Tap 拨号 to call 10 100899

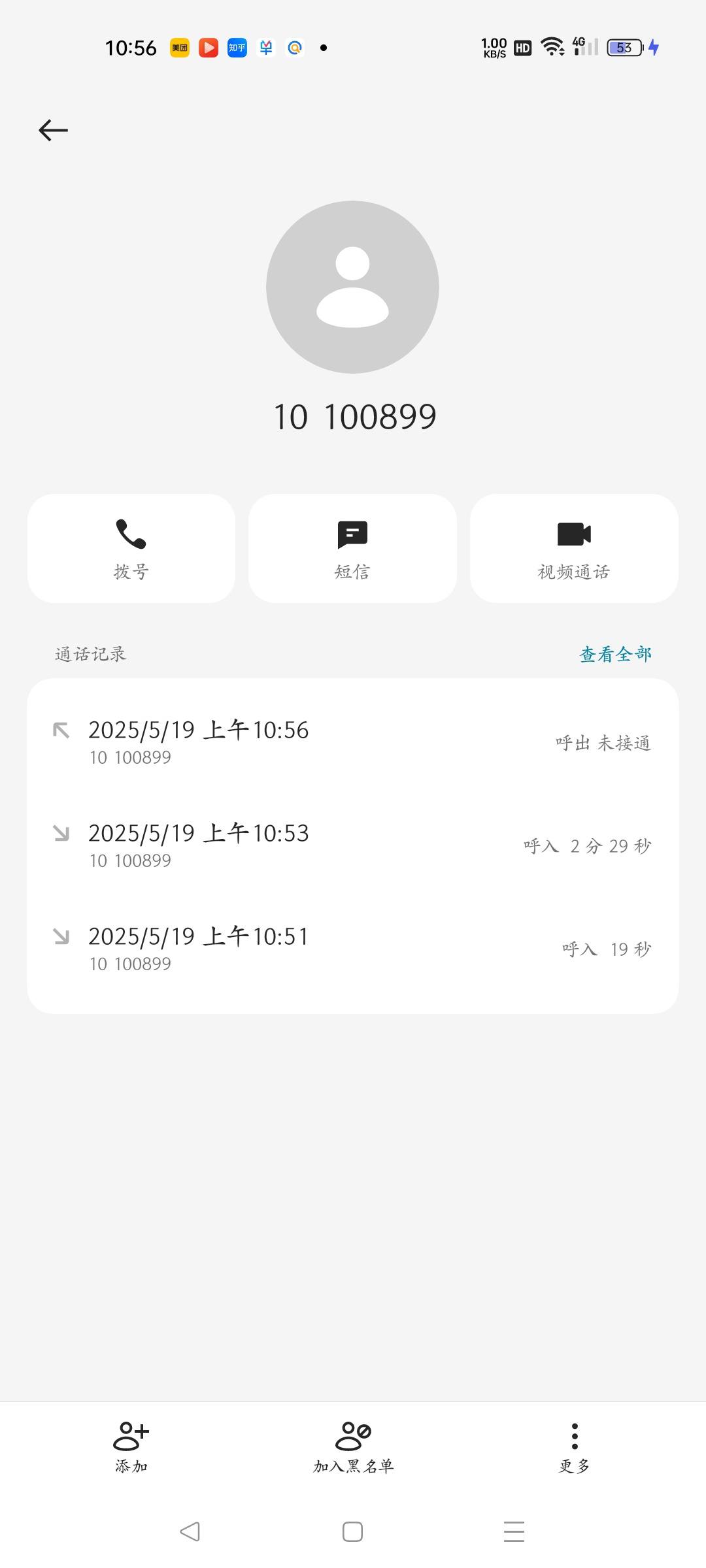(x=131, y=548)
